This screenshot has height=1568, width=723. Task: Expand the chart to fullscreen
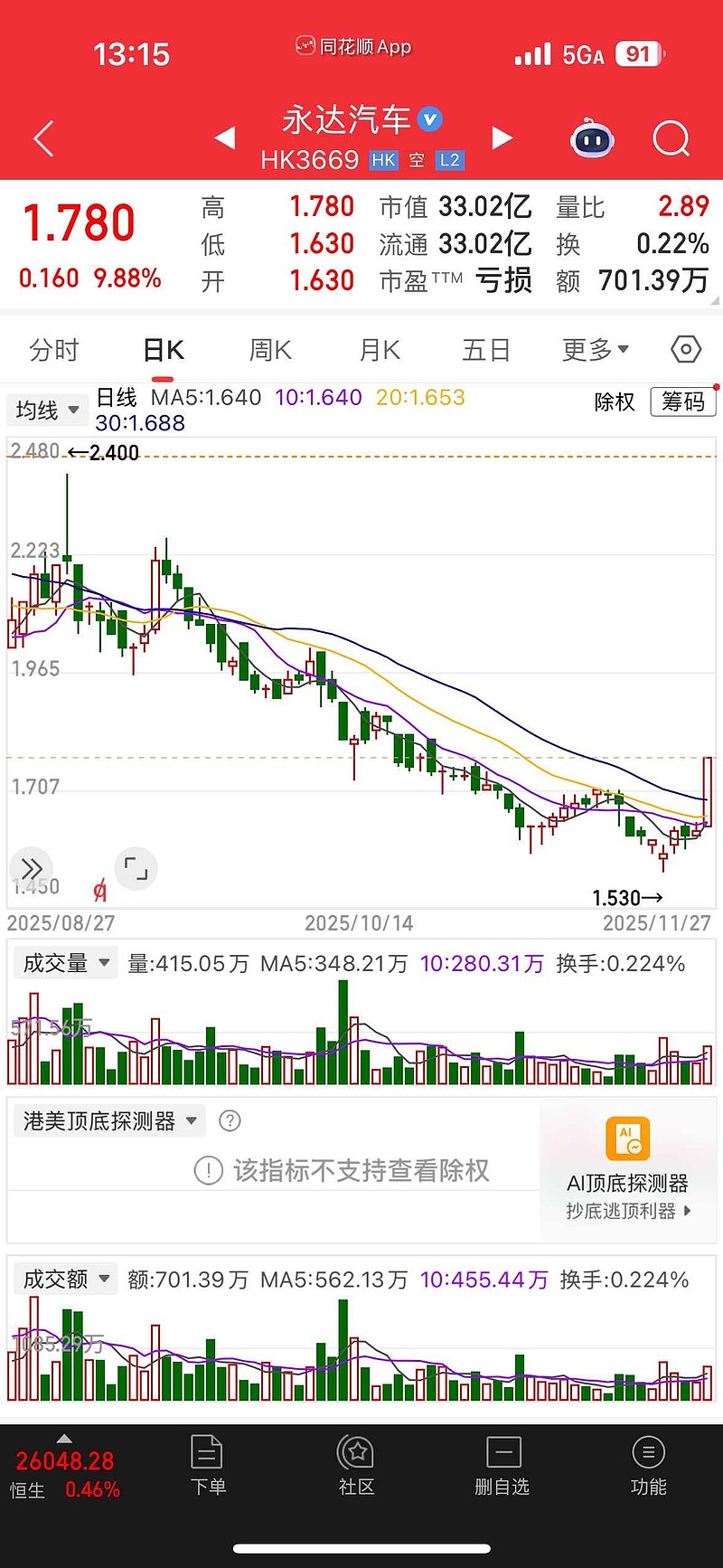(x=136, y=869)
